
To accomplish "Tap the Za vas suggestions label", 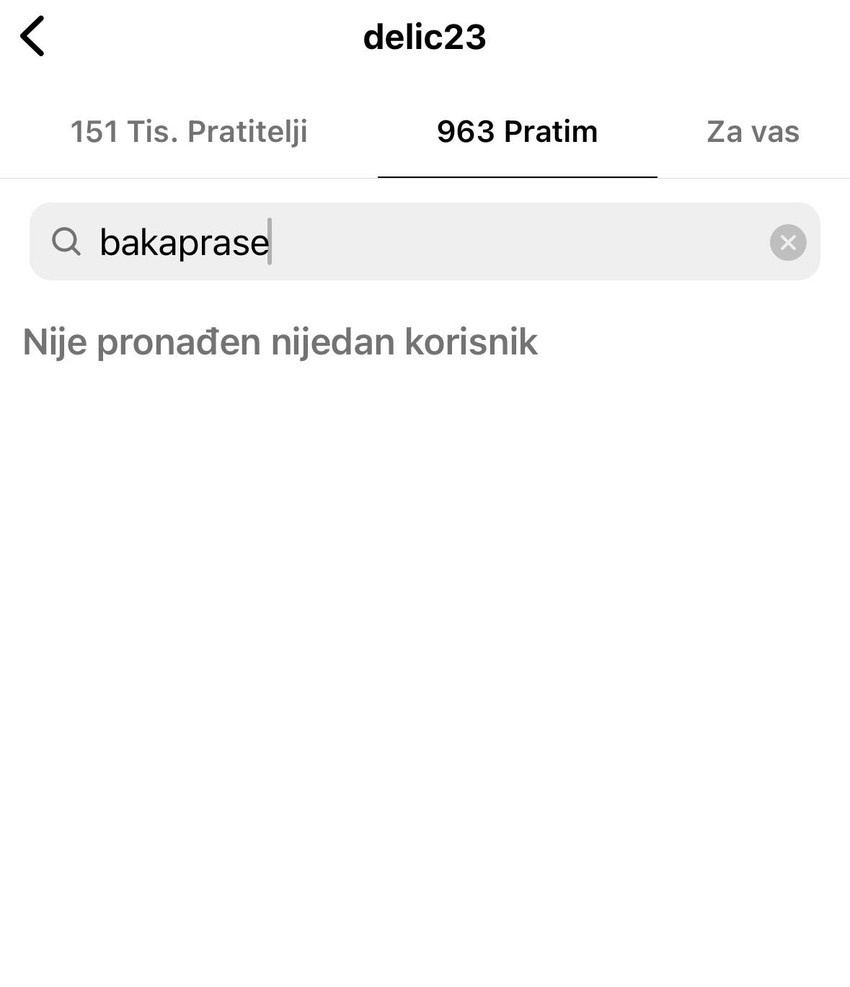I will tap(752, 130).
